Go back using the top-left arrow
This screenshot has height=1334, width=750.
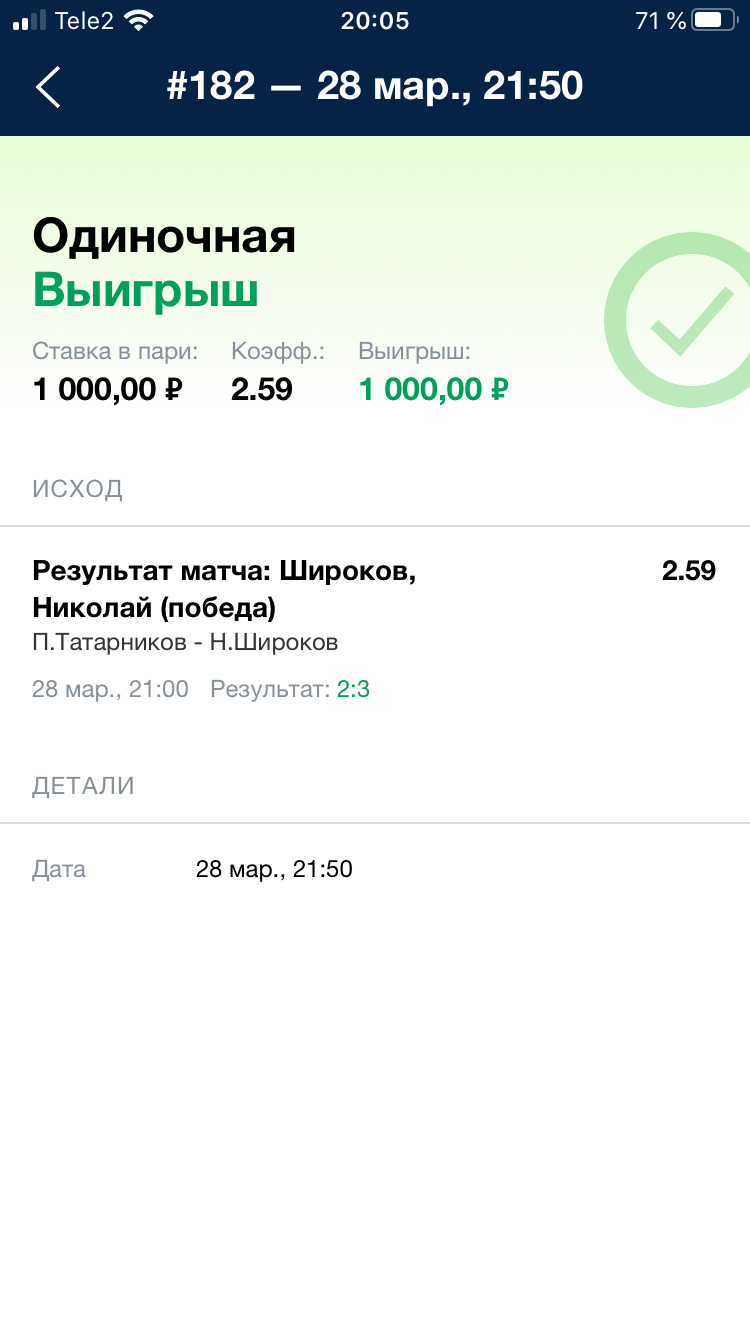pos(48,87)
